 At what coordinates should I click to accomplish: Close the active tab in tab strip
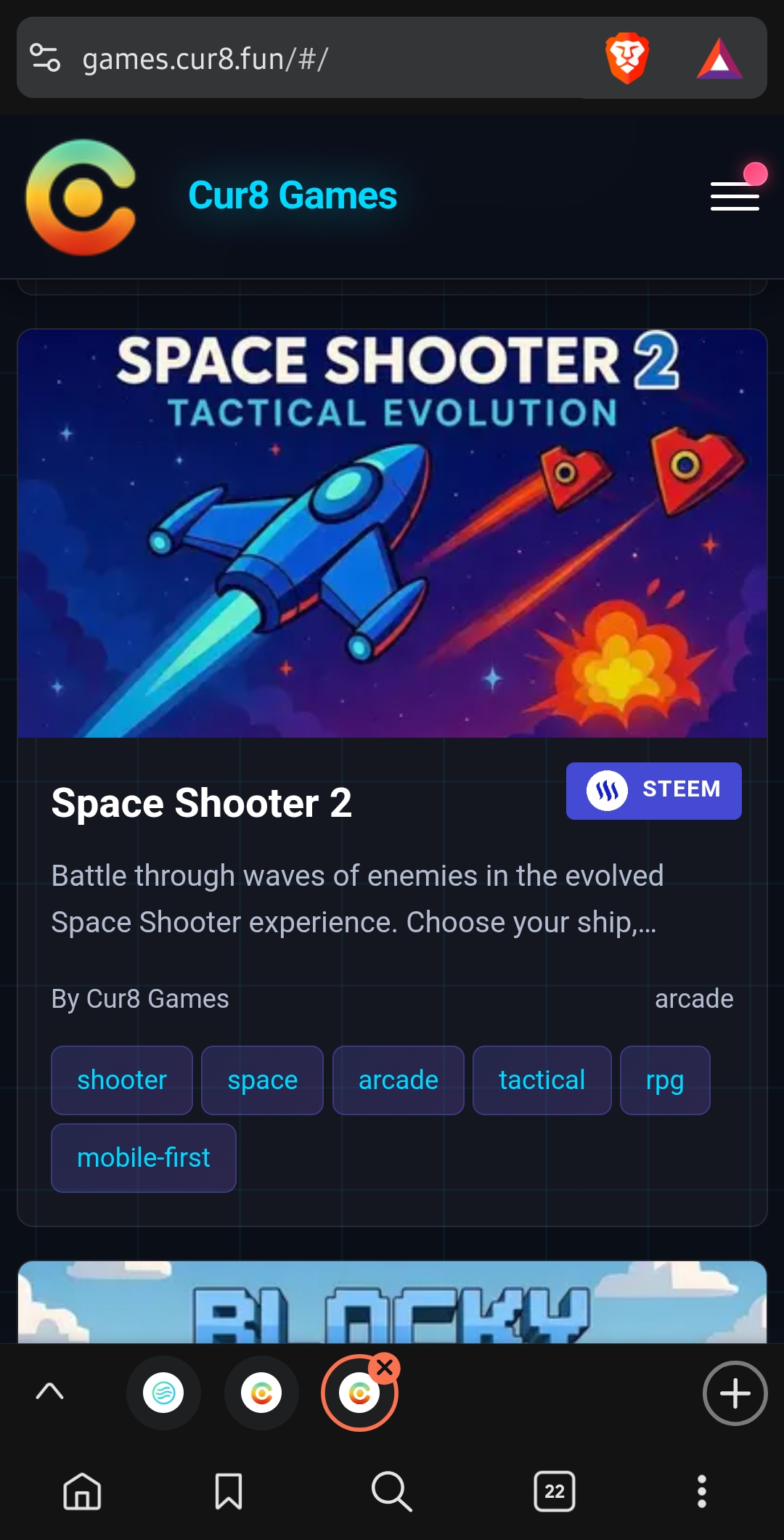(x=385, y=1368)
